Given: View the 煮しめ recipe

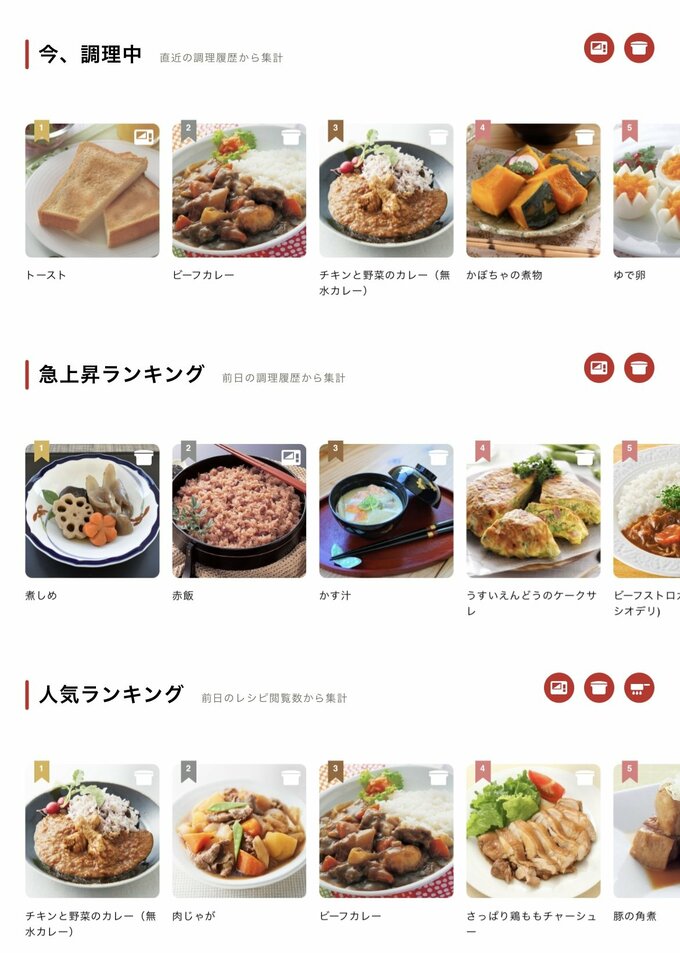Looking at the screenshot, I should [x=92, y=511].
